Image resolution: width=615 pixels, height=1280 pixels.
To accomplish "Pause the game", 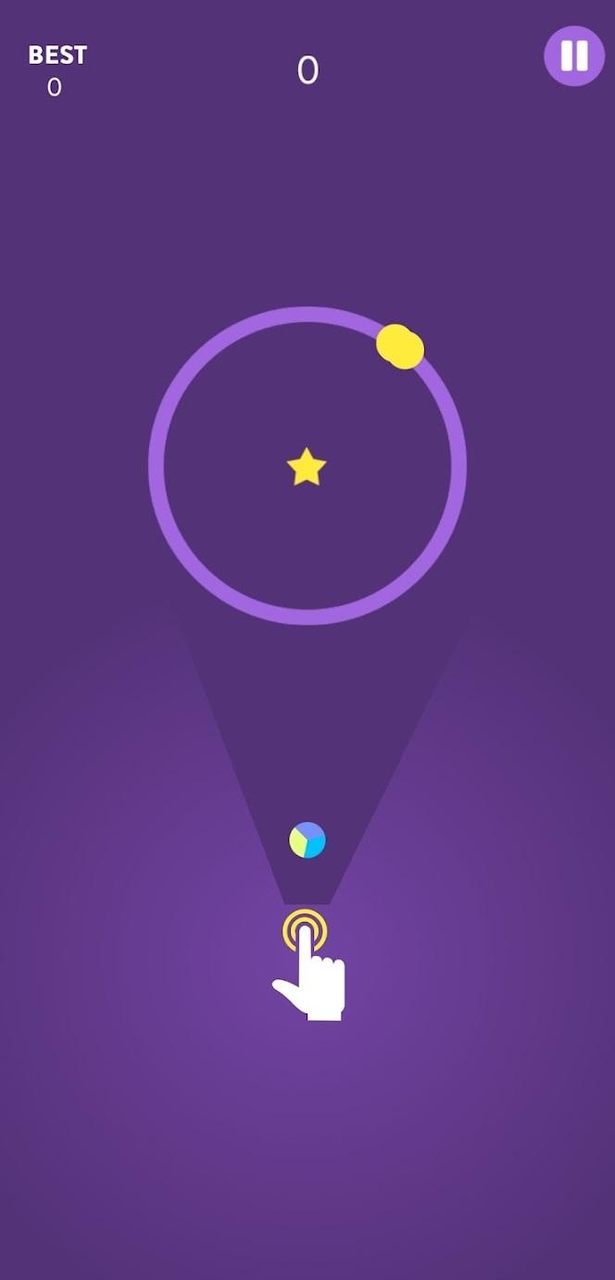I will pyautogui.click(x=574, y=56).
